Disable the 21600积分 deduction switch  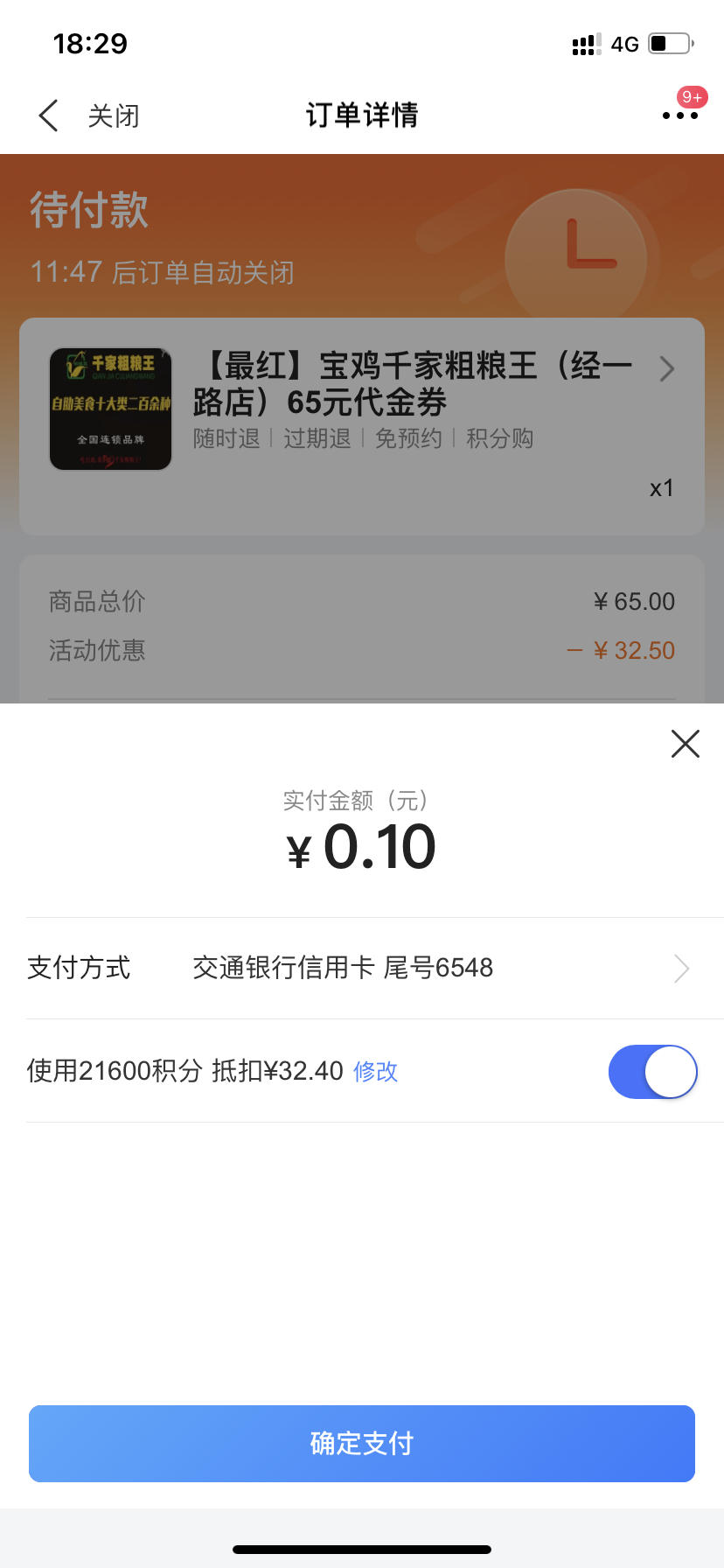(653, 1071)
